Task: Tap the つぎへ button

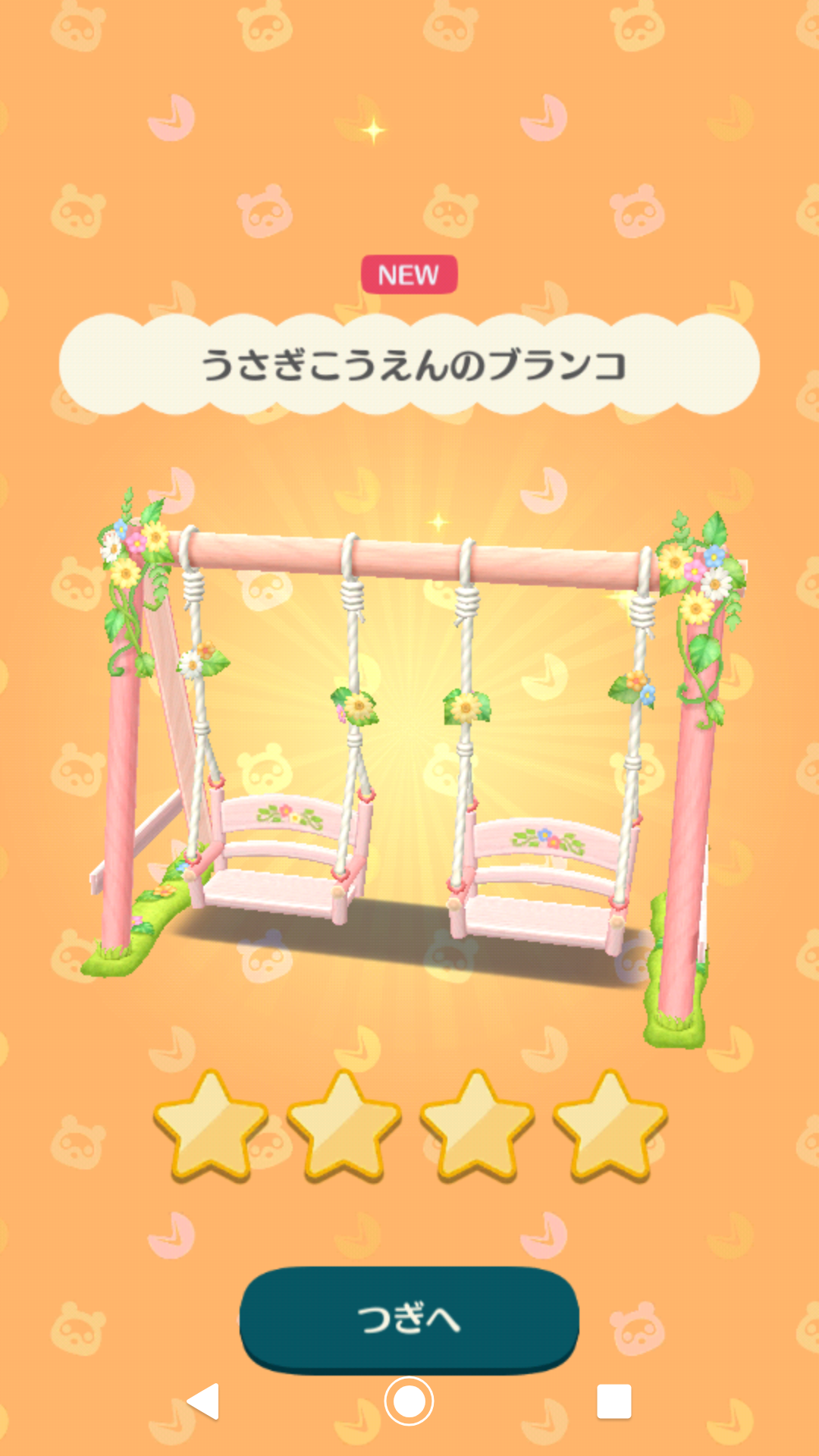Action: (409, 1319)
